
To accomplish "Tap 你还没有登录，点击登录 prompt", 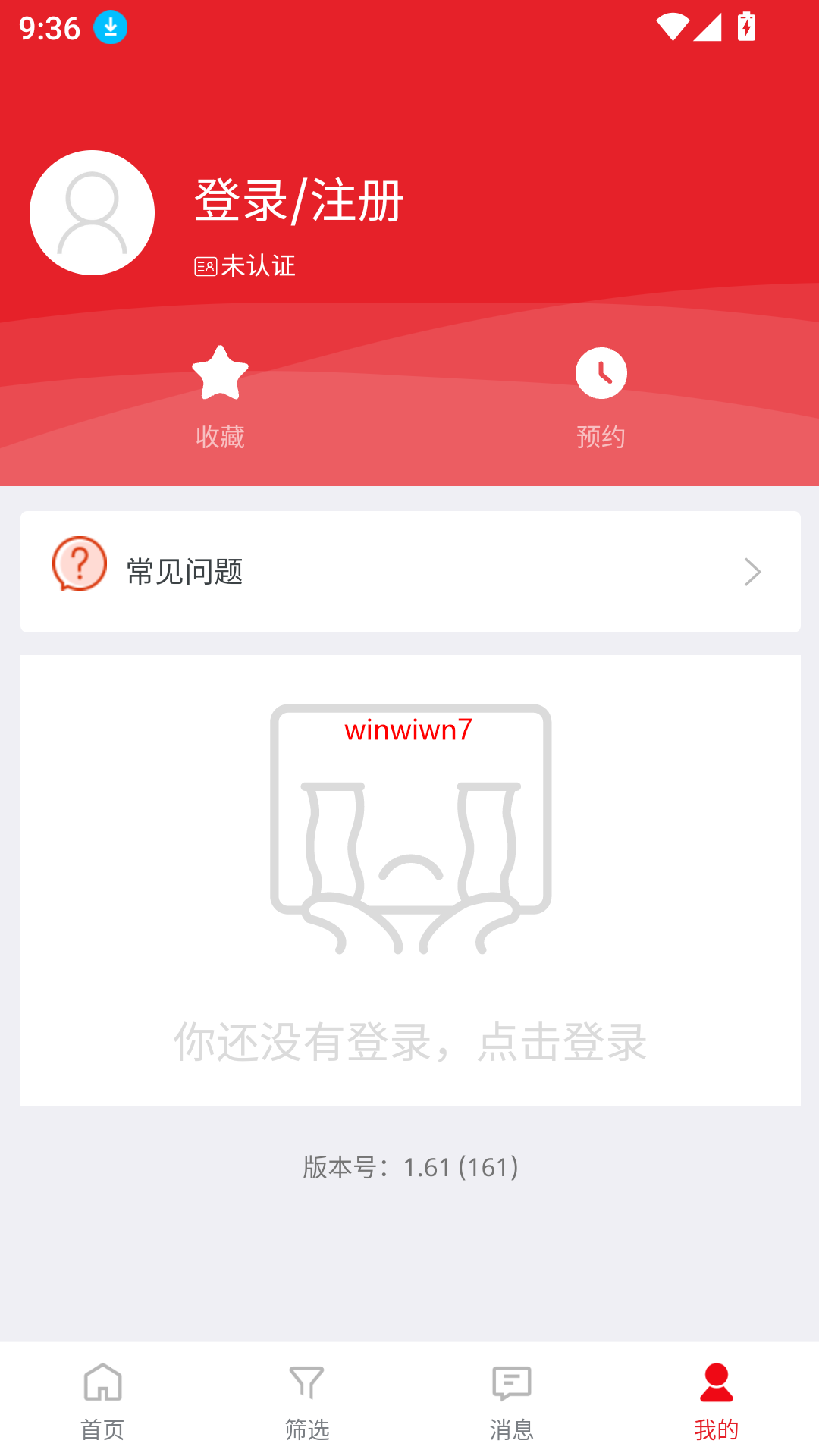I will coord(409,1041).
